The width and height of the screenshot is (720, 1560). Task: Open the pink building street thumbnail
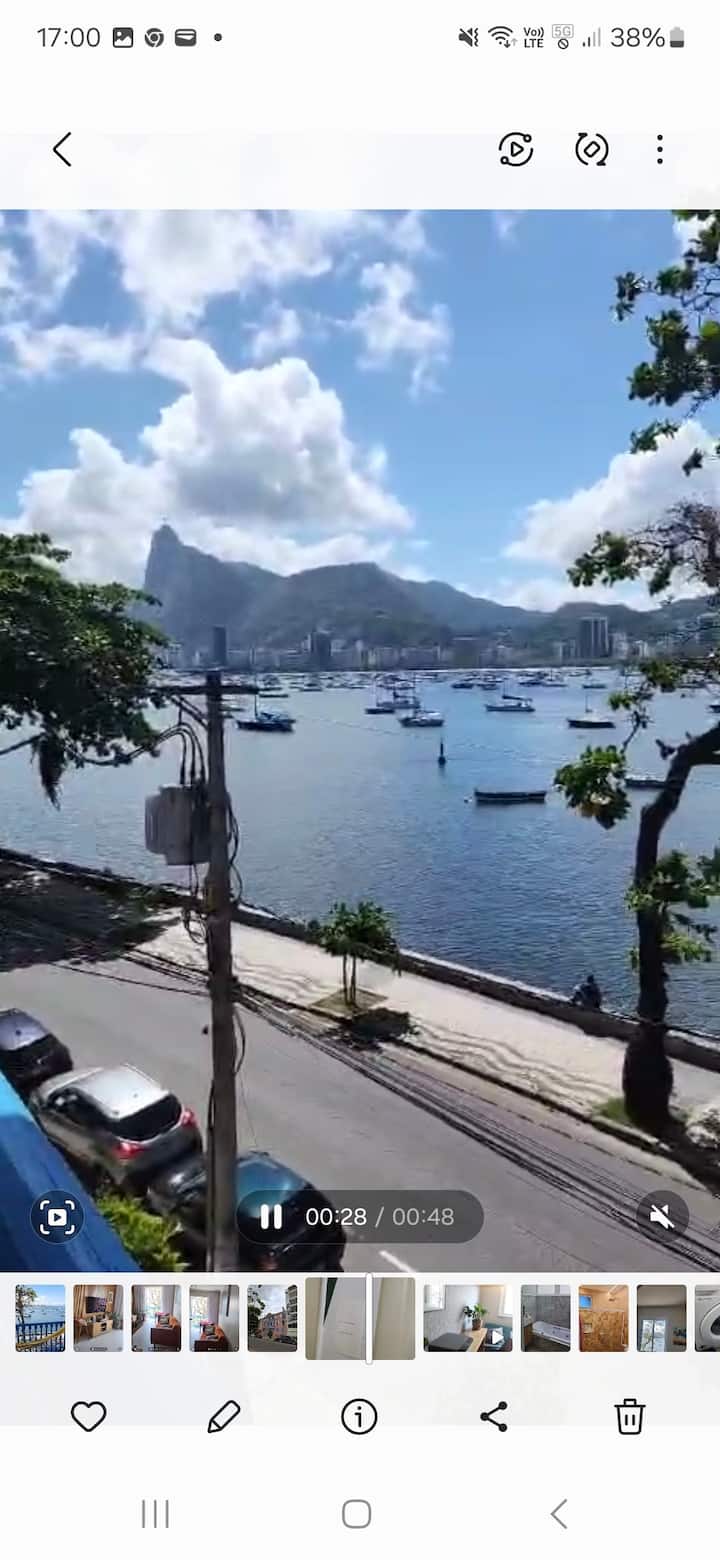click(x=272, y=1318)
